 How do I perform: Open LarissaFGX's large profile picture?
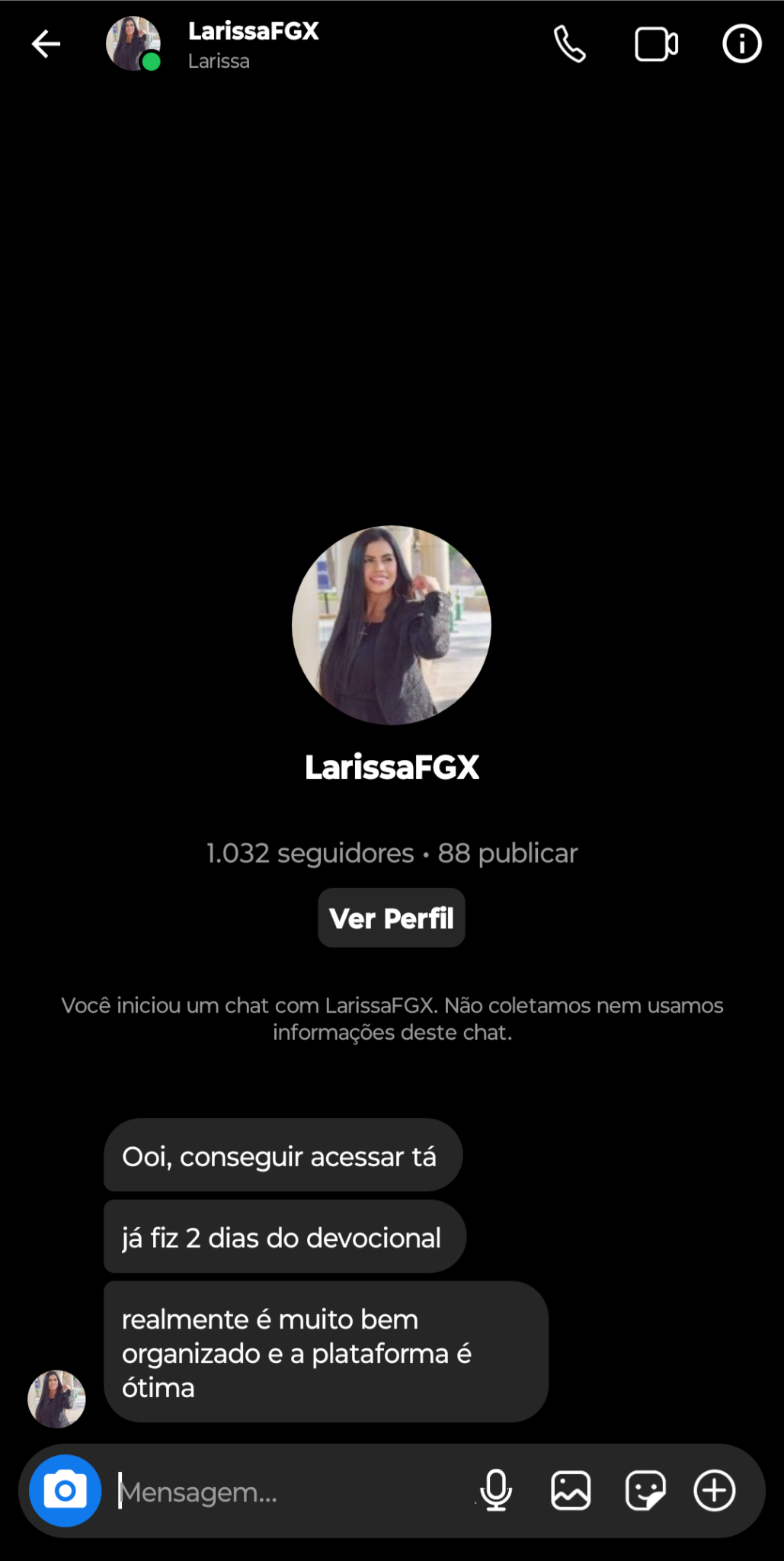click(391, 625)
